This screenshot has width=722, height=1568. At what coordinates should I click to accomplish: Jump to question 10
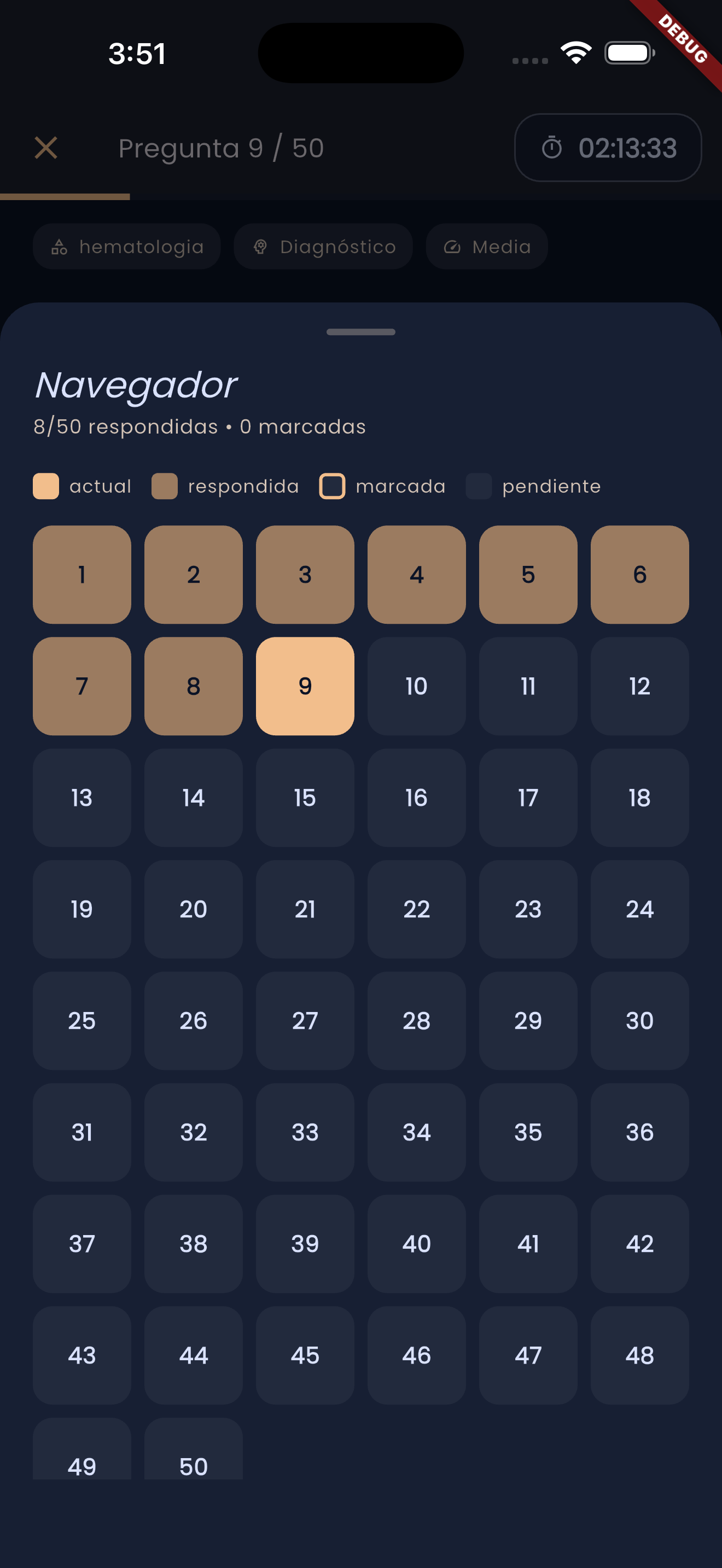[416, 686]
